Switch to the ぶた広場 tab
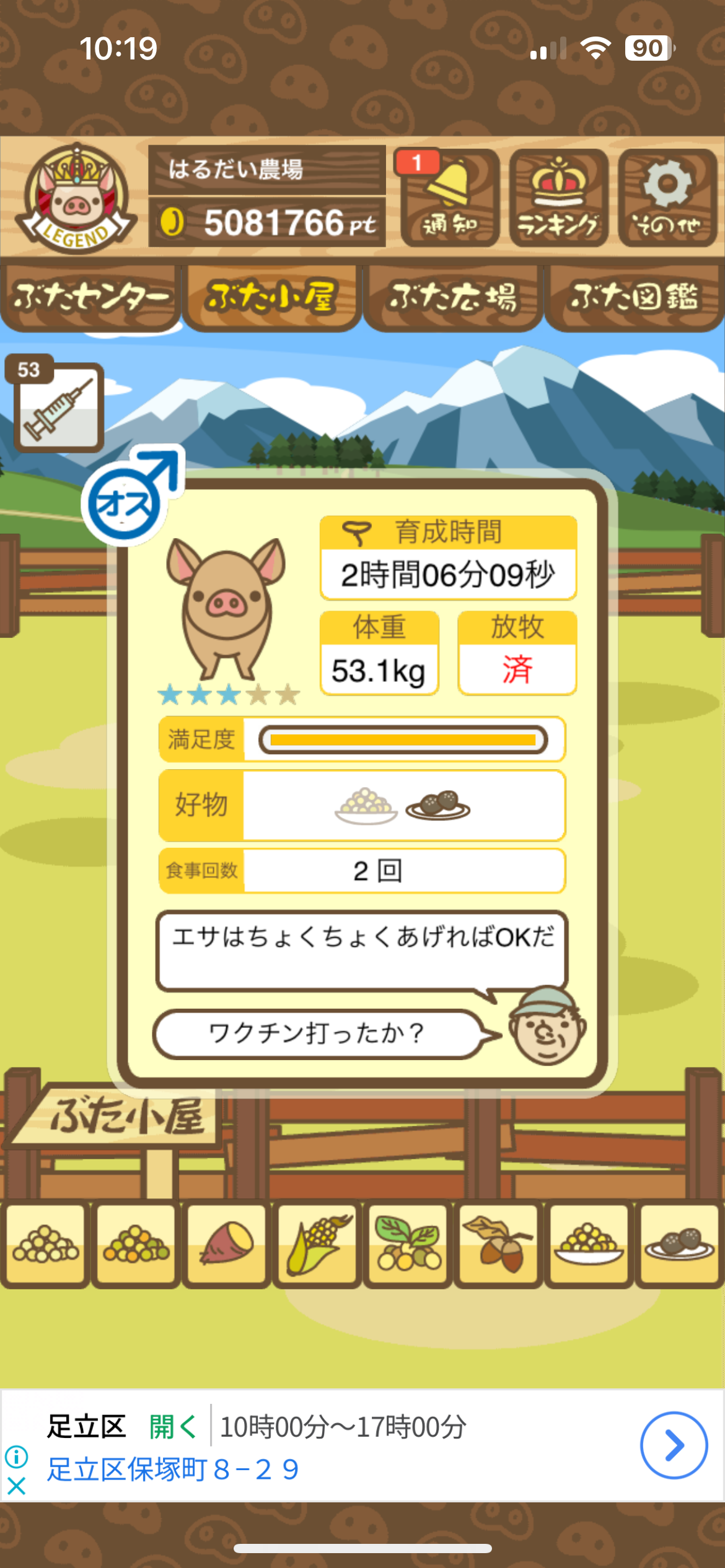This screenshot has height=1568, width=725. (x=453, y=298)
